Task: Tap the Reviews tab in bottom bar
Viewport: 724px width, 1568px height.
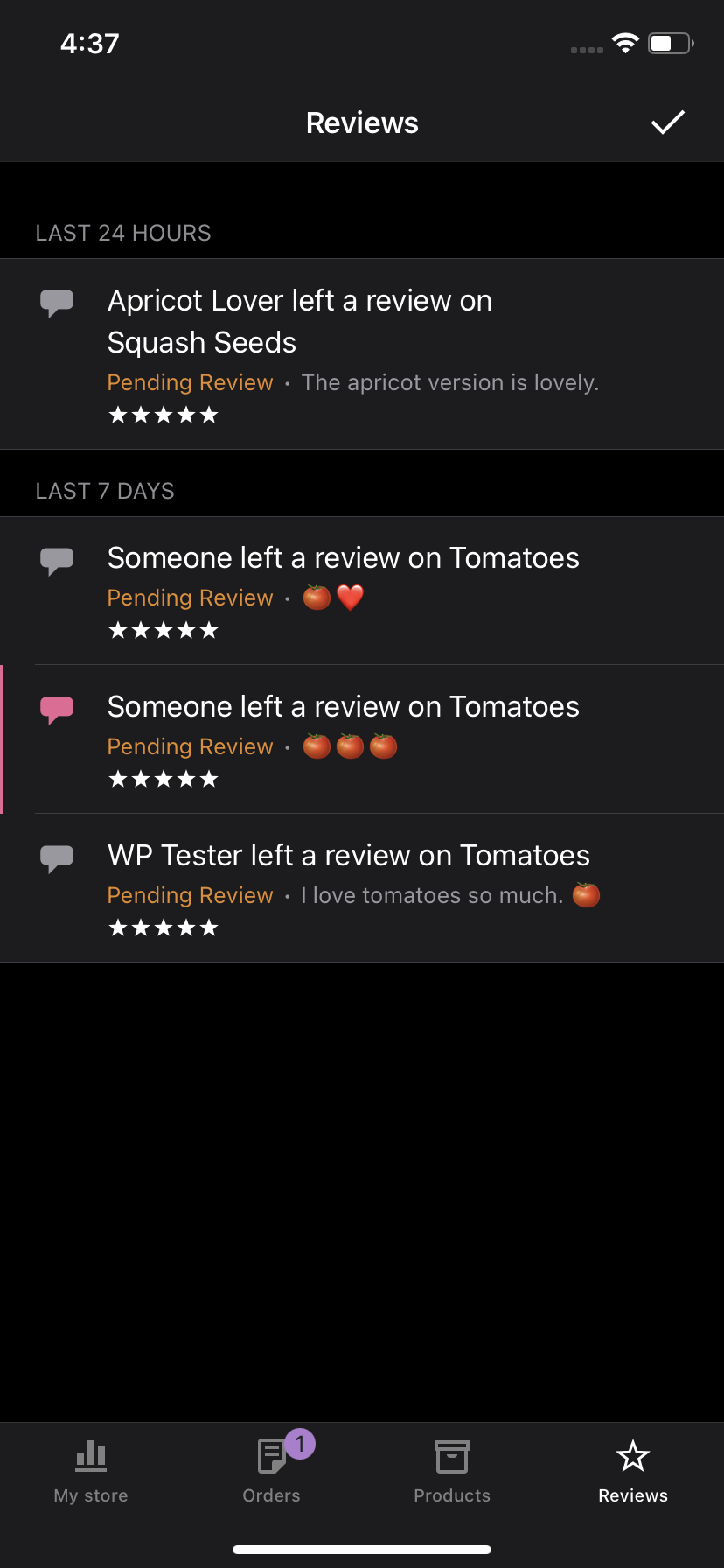Action: pyautogui.click(x=633, y=1472)
